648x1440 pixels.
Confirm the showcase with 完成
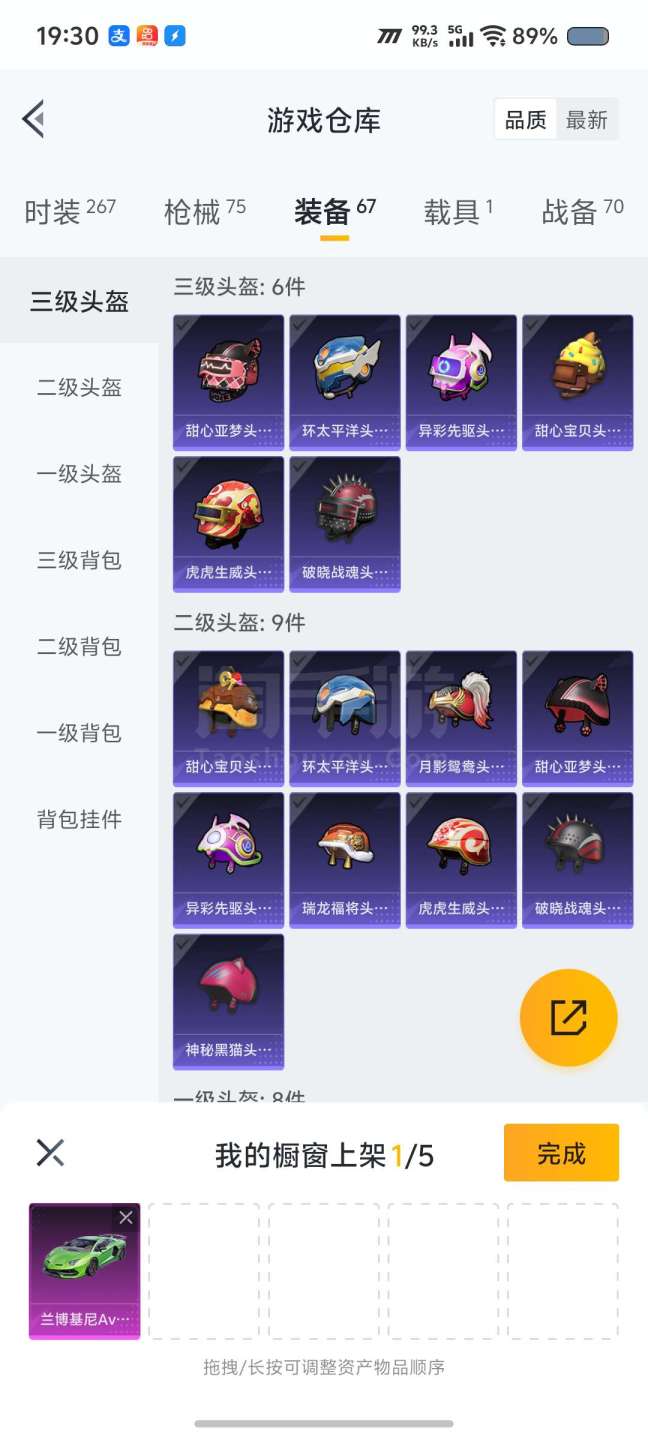coord(561,1153)
